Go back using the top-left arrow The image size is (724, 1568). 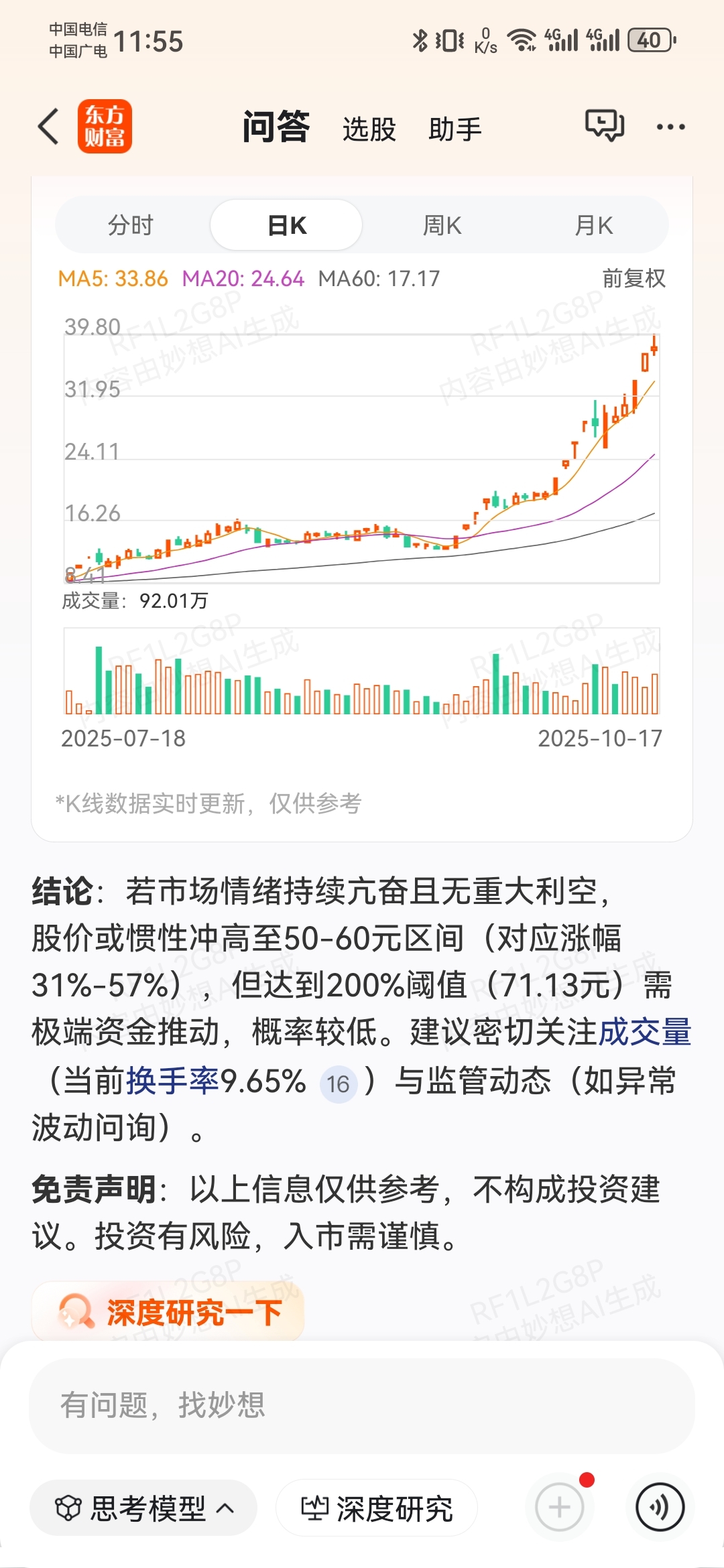48,127
